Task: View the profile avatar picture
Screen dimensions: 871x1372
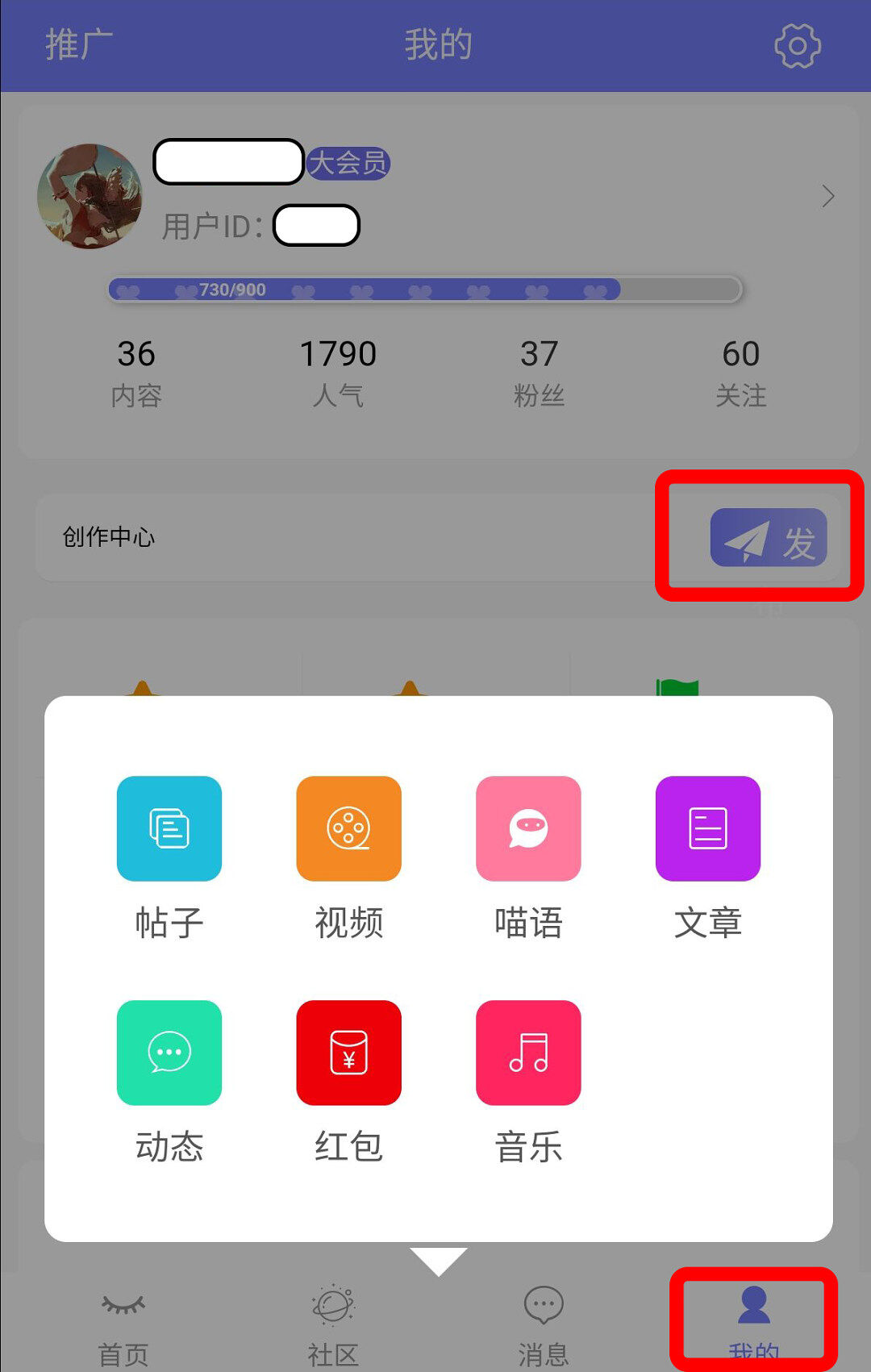Action: point(90,196)
